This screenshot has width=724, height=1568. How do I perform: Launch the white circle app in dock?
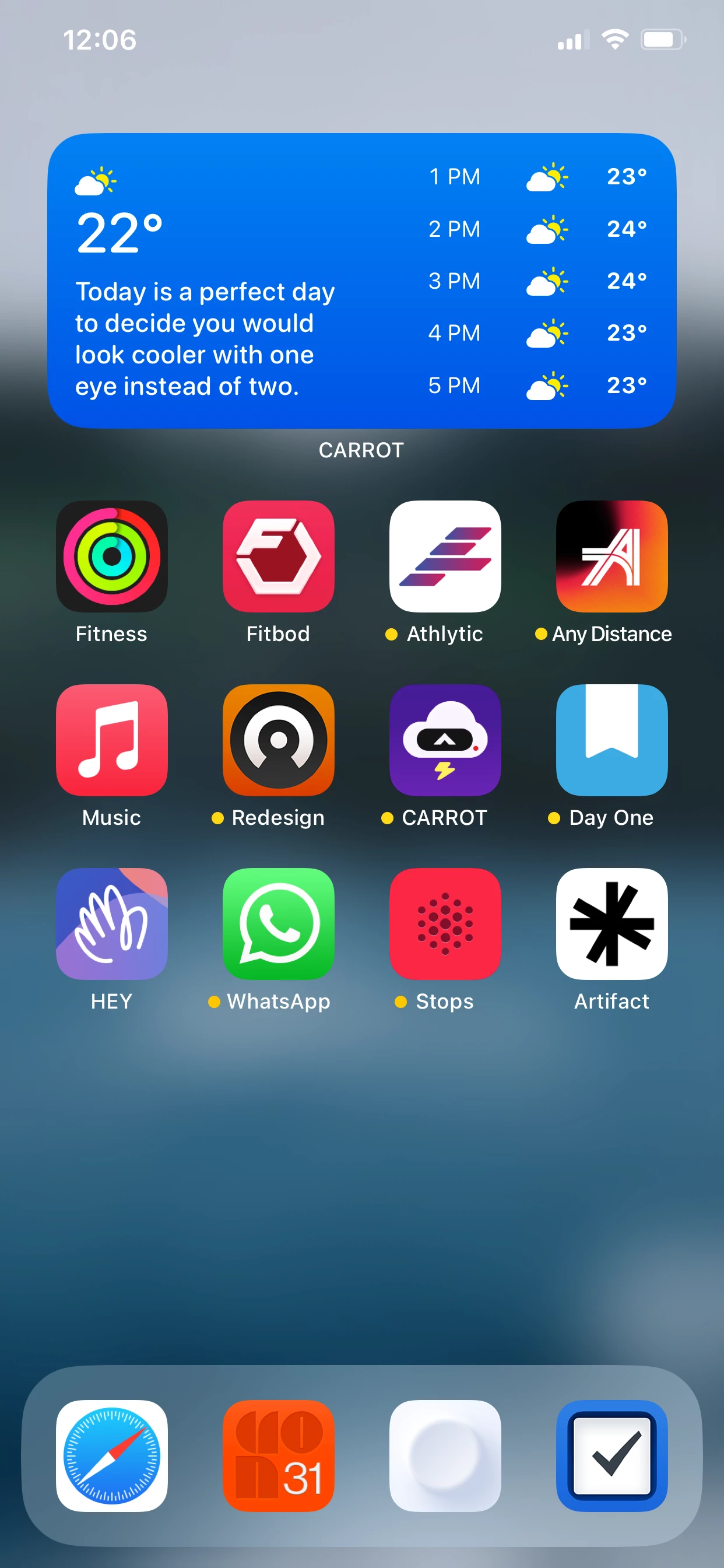[445, 1455]
